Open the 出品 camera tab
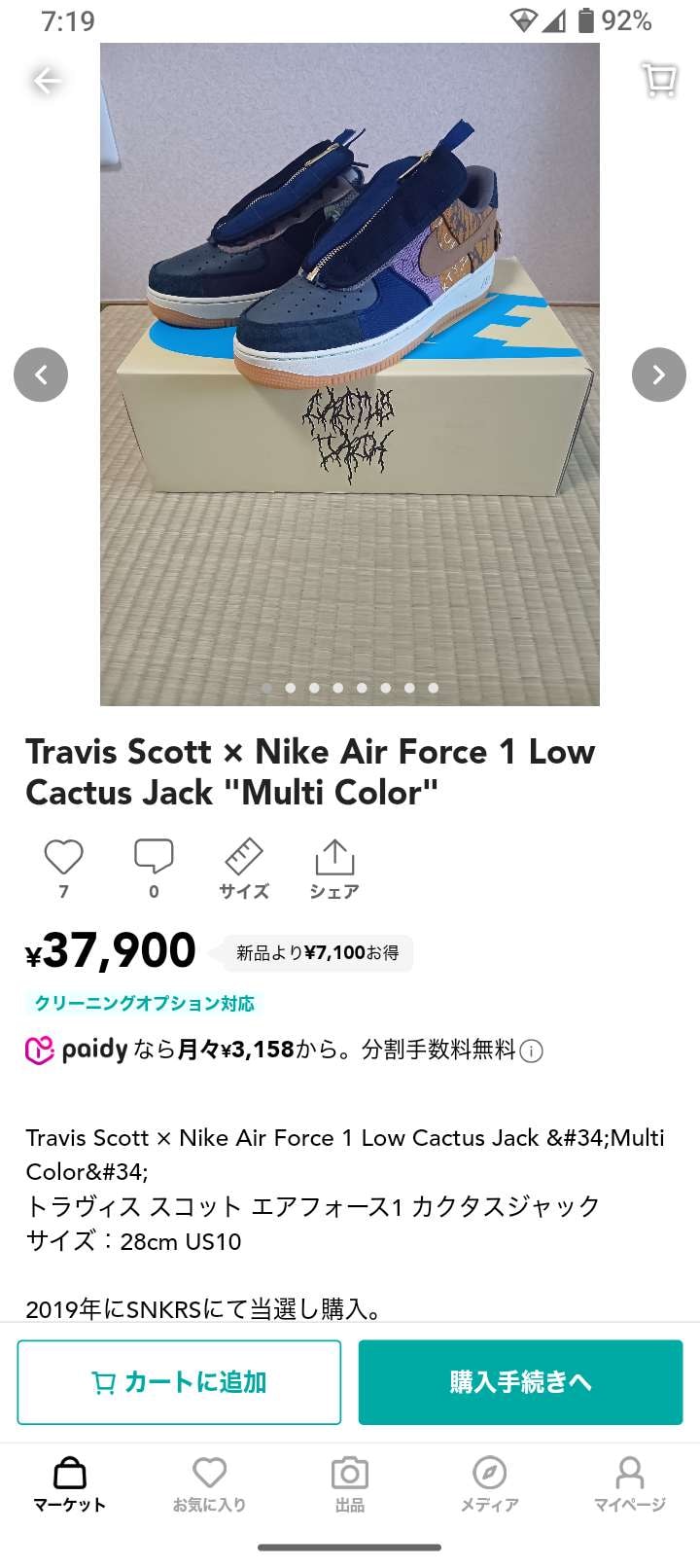 (349, 1484)
